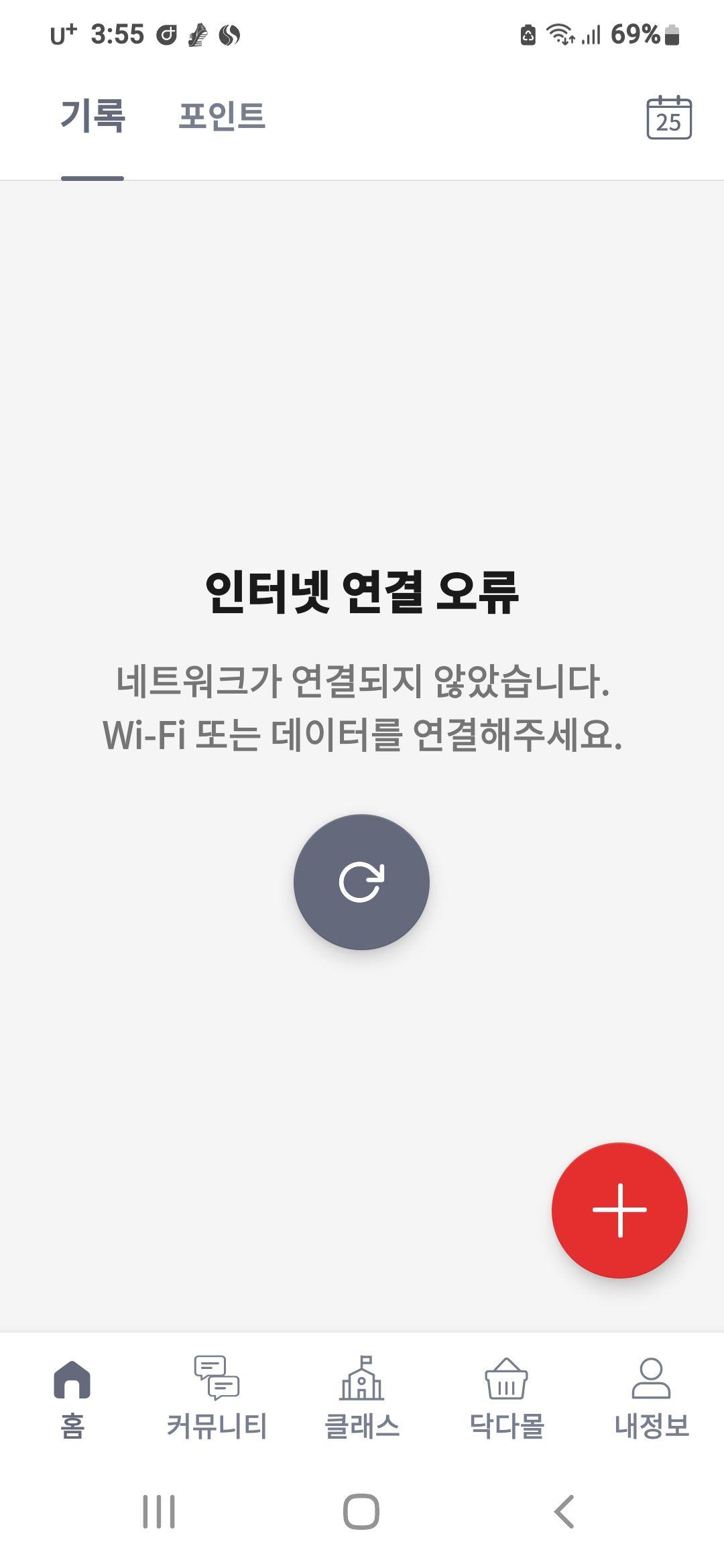Screen dimensions: 724x1568
Task: Switch to the 포인트 tab
Action: click(x=222, y=117)
